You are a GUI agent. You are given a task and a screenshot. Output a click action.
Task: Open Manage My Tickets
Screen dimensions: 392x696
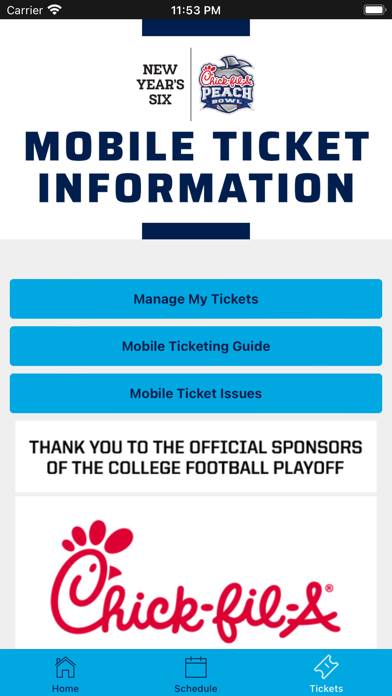click(x=196, y=299)
